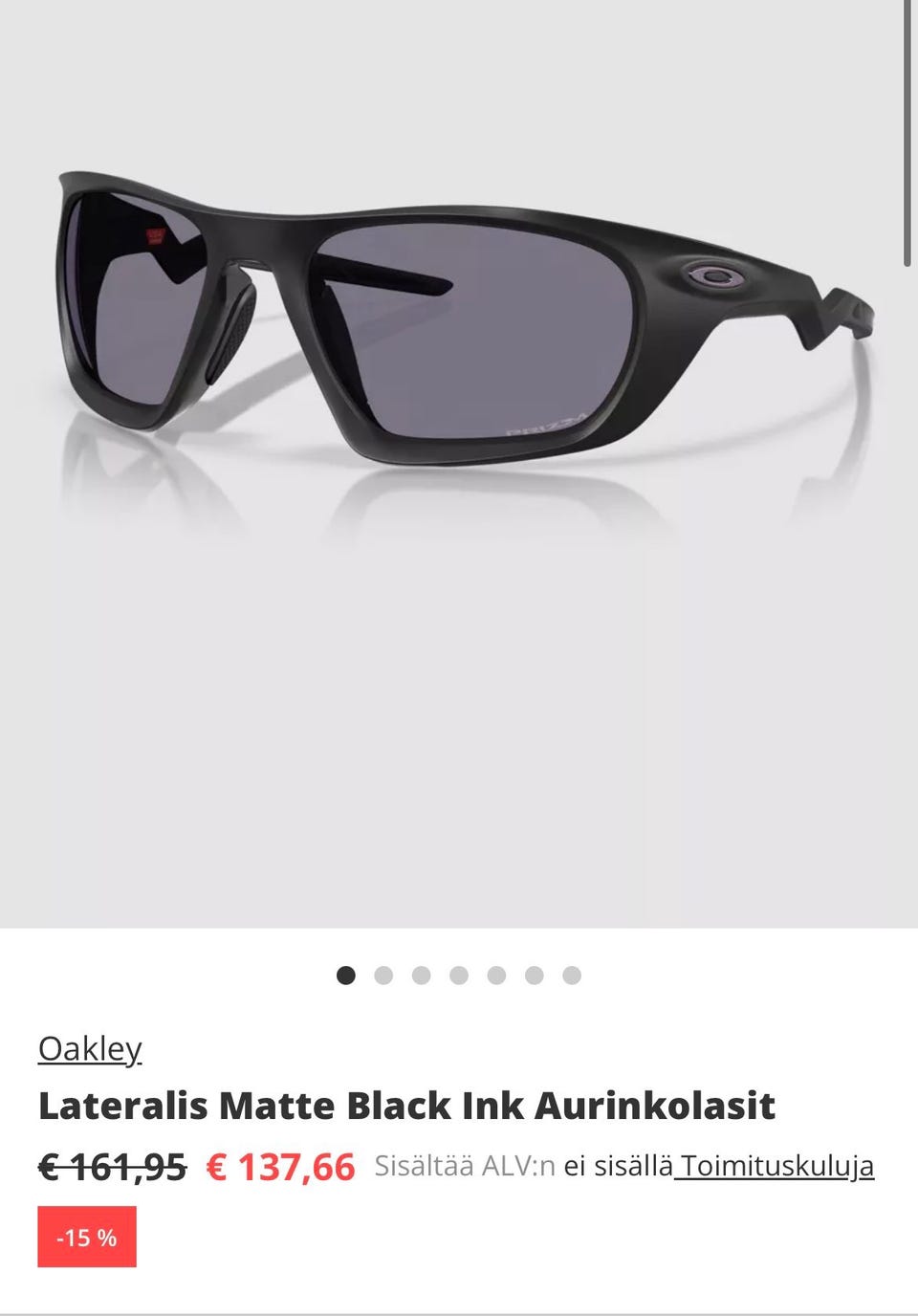Open the Oakley brand link
This screenshot has height=1316, width=918.
pos(90,1049)
